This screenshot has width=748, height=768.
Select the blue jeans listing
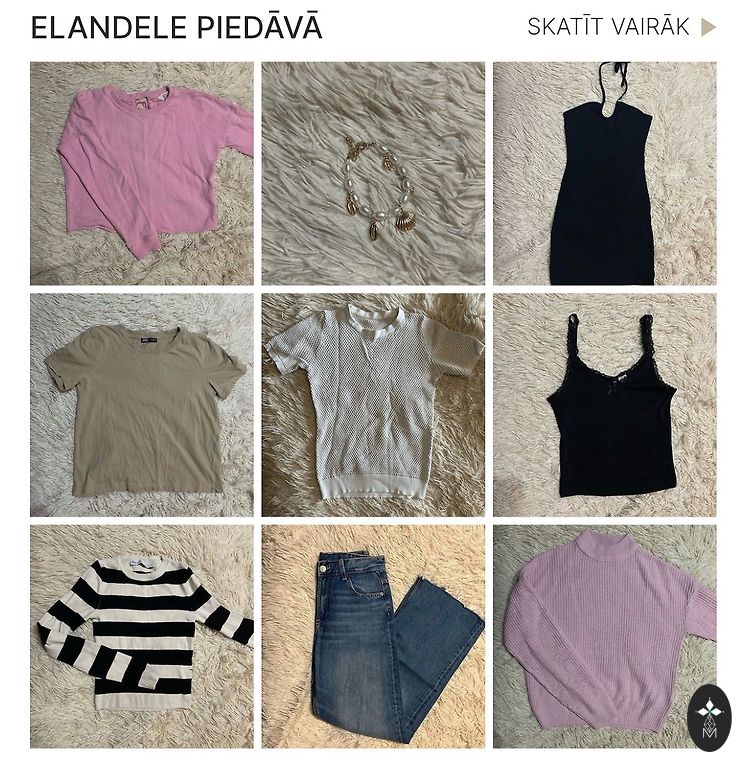coord(373,637)
